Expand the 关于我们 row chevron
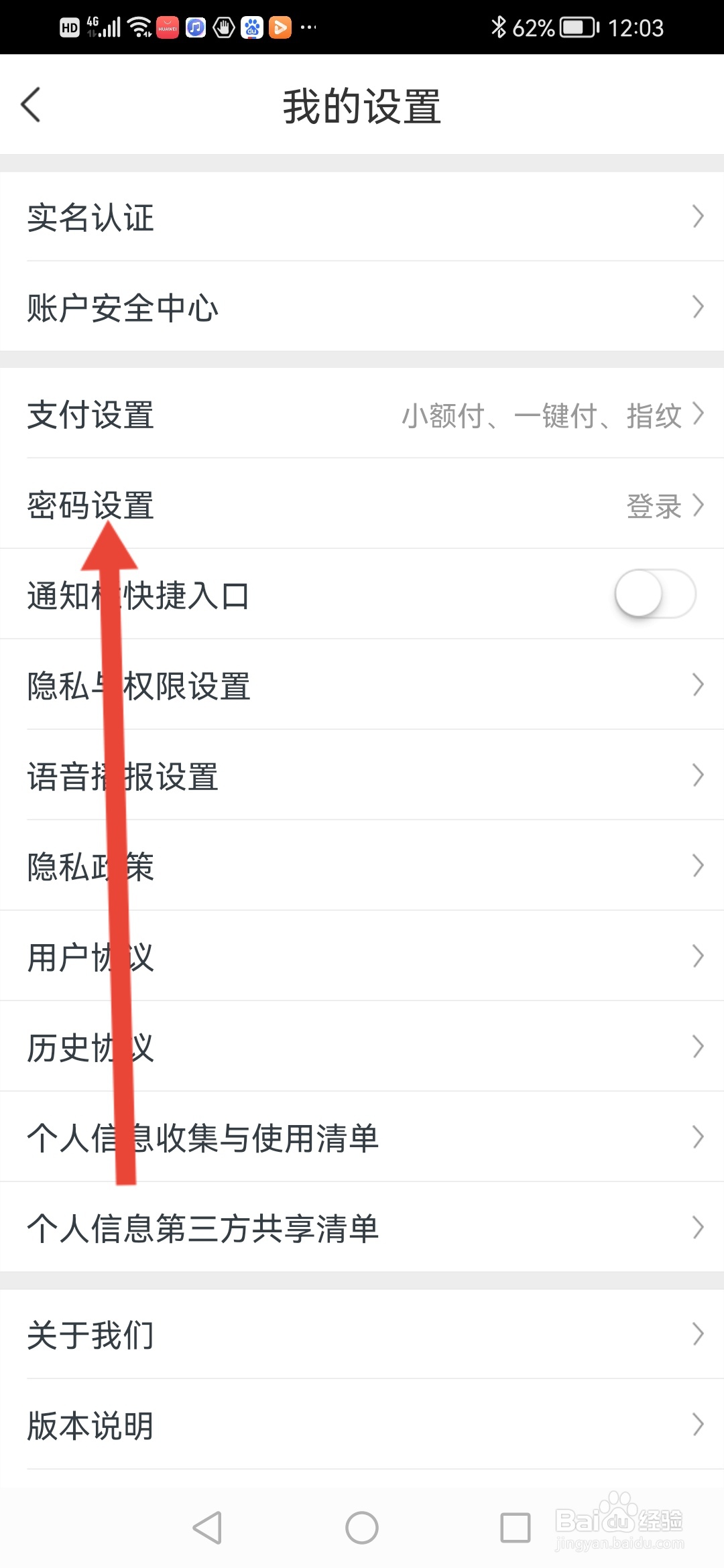Image resolution: width=724 pixels, height=1568 pixels. click(698, 1334)
